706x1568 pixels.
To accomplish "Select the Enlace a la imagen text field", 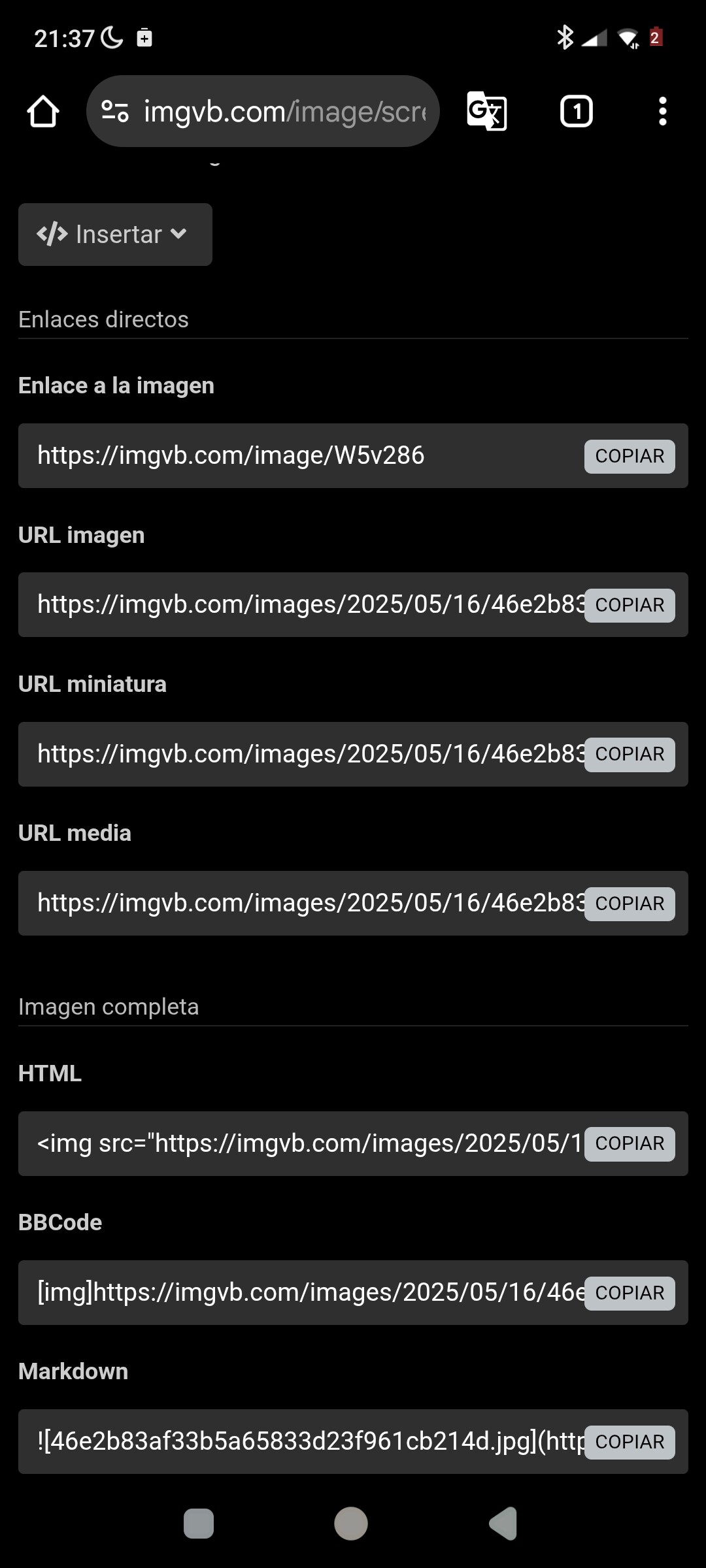I will point(301,455).
